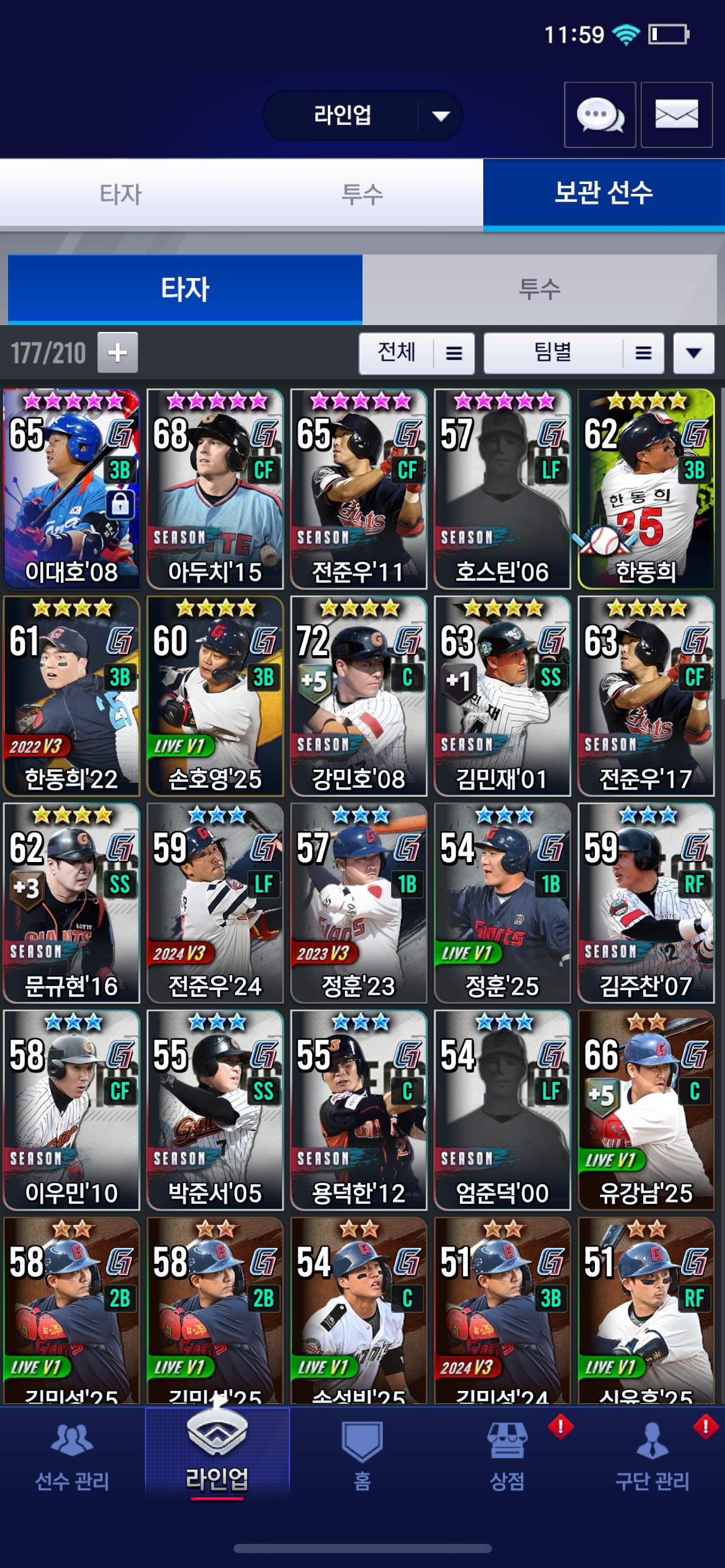Screen dimensions: 725x1568
Task: Open the 한동희'22 player card
Action: tap(71, 696)
